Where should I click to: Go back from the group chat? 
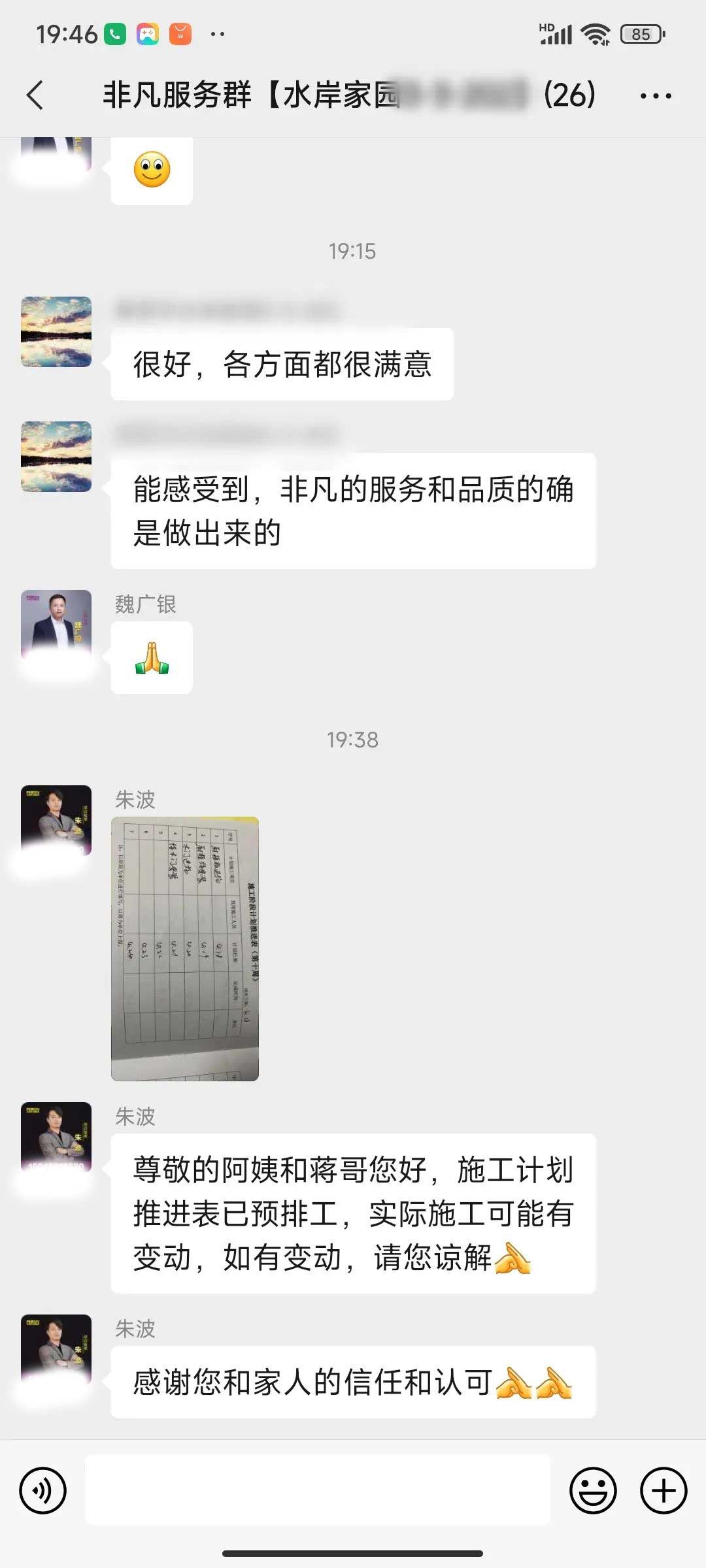click(x=35, y=95)
